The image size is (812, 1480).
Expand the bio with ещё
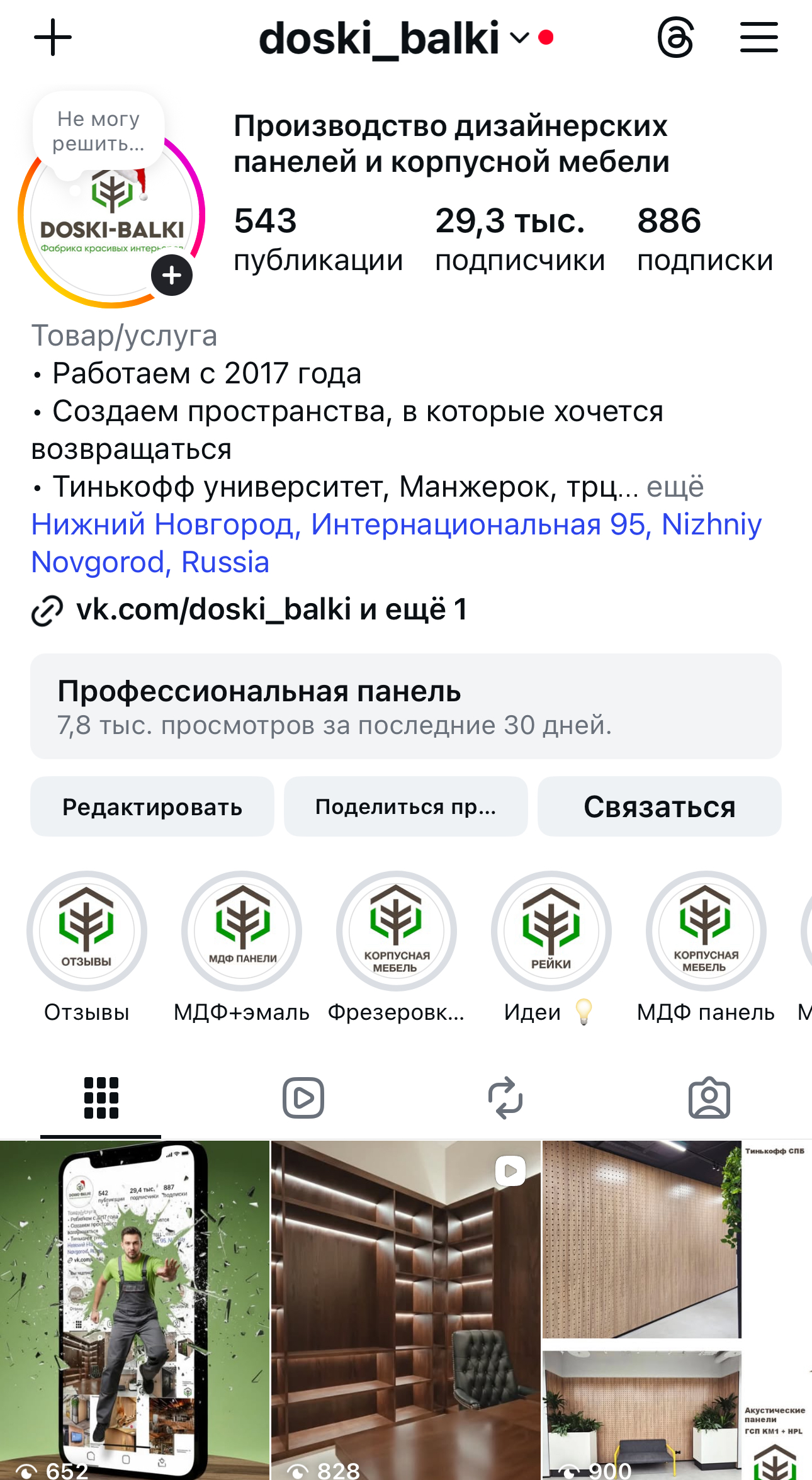(675, 487)
